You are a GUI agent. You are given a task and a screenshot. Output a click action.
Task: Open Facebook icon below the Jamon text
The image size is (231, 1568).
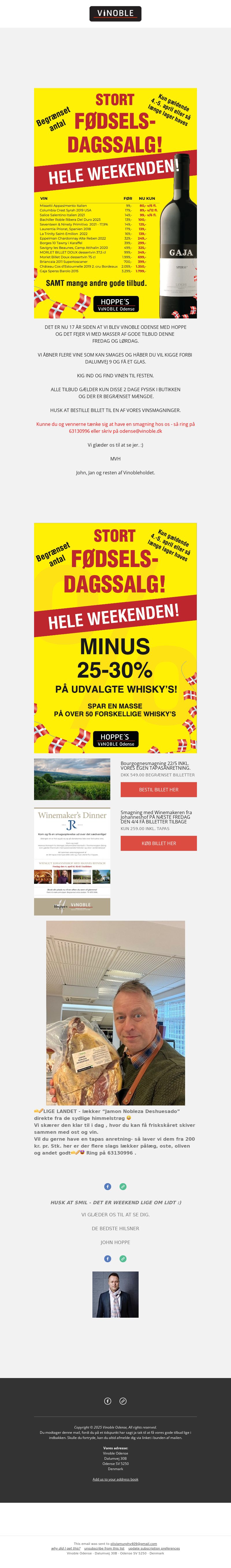point(108,1186)
